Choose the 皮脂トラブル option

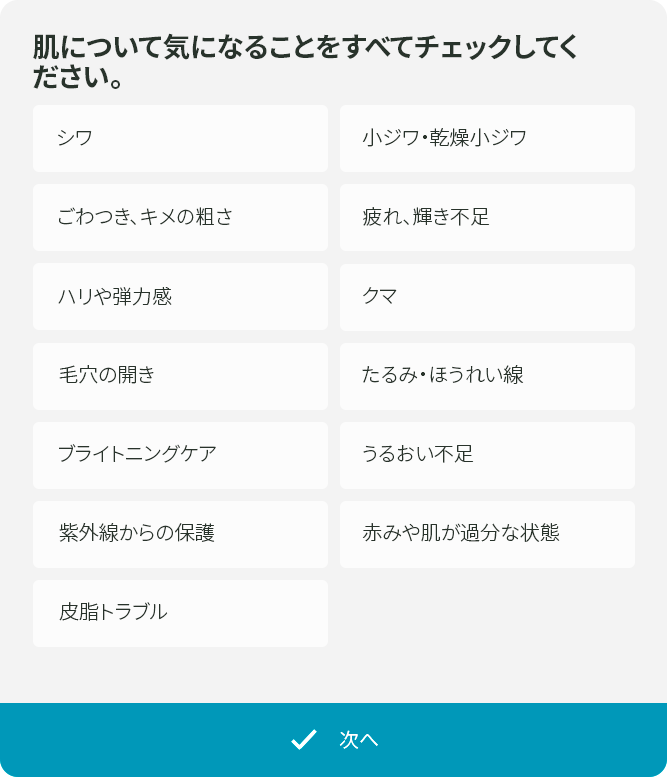pyautogui.click(x=180, y=612)
